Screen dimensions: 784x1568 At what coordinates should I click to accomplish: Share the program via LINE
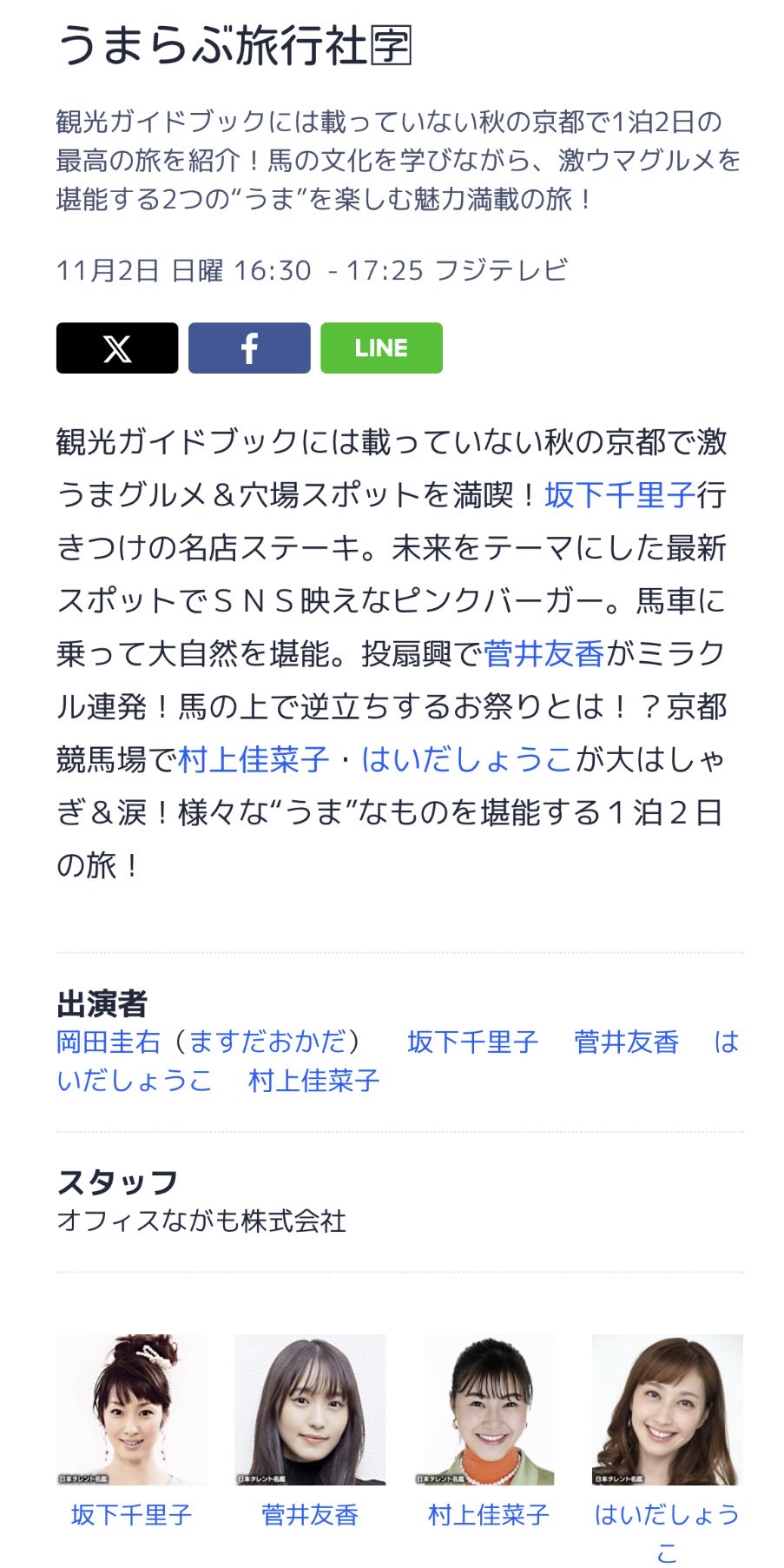coord(382,347)
